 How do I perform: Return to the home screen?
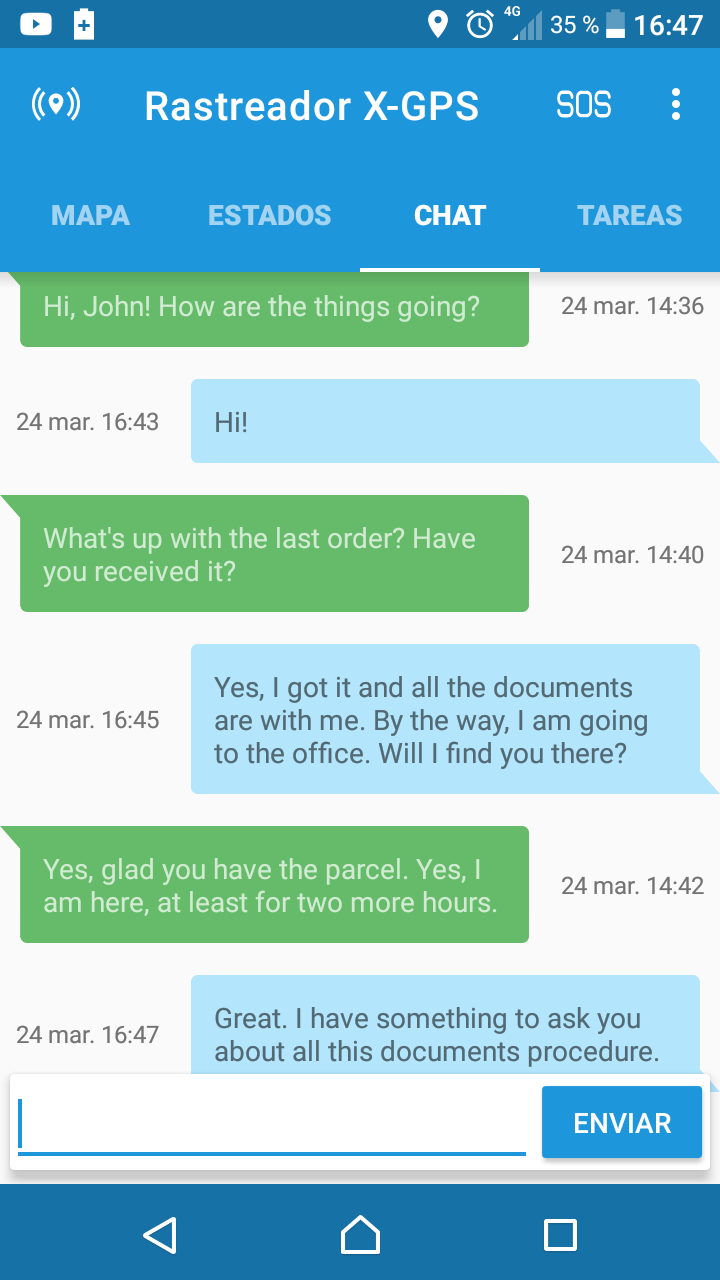360,1235
